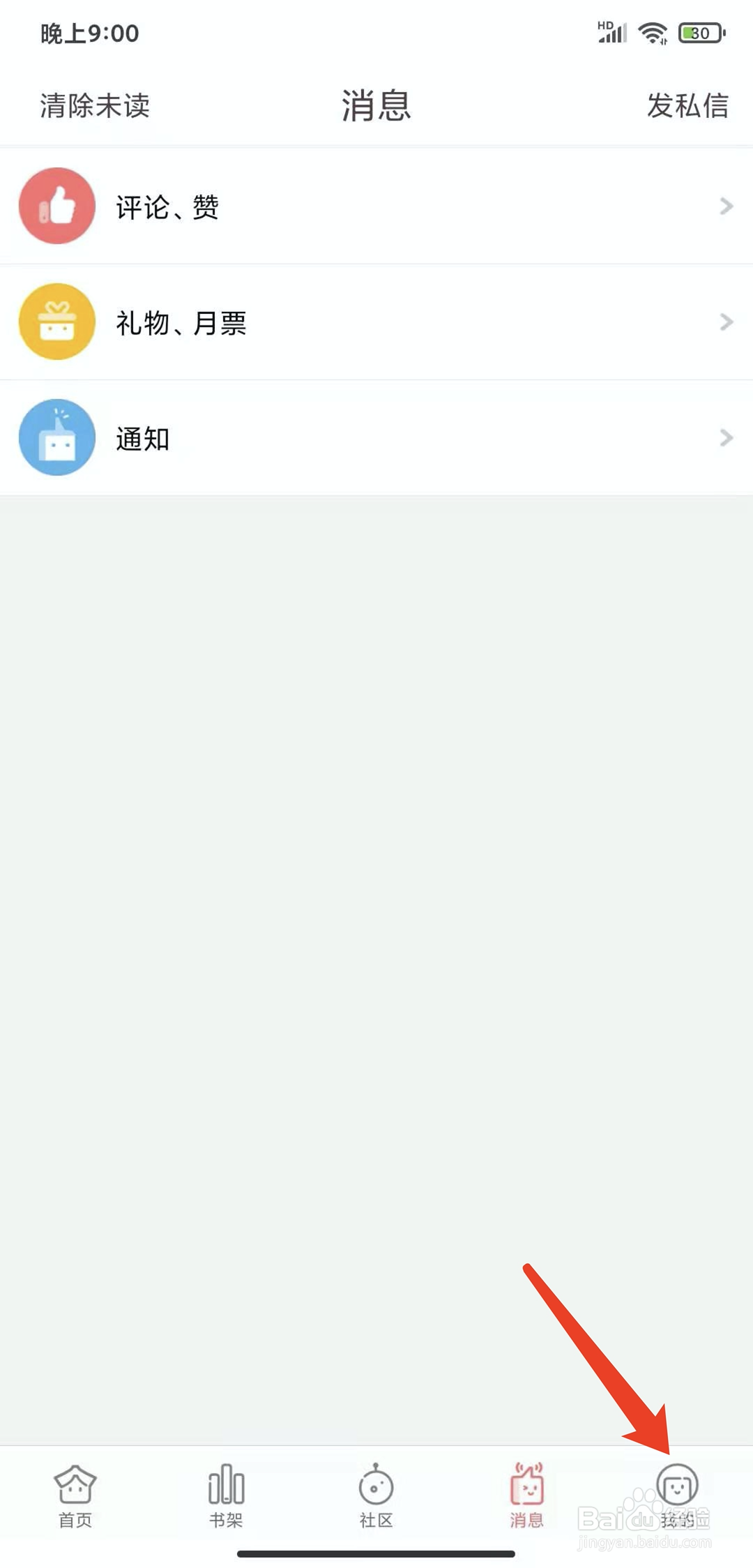Tap 清除未读 to clear unread messages
Viewport: 753px width, 1568px height.
tap(94, 107)
